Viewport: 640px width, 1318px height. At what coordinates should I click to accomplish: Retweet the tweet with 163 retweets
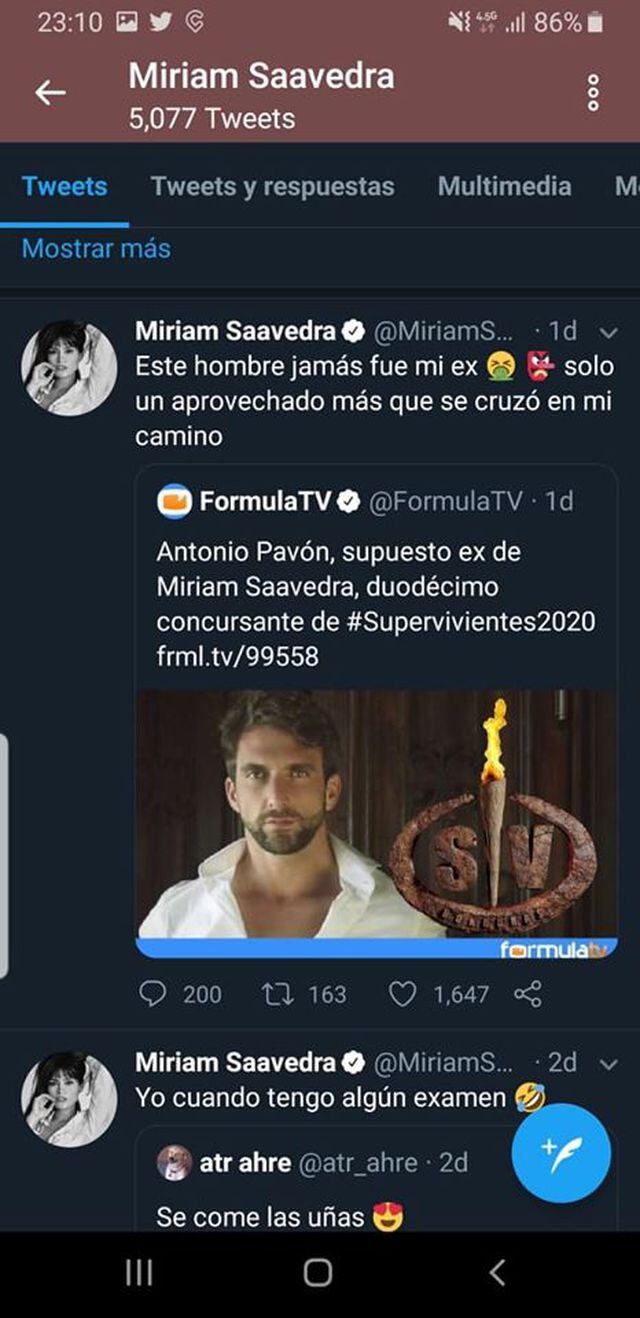point(274,994)
